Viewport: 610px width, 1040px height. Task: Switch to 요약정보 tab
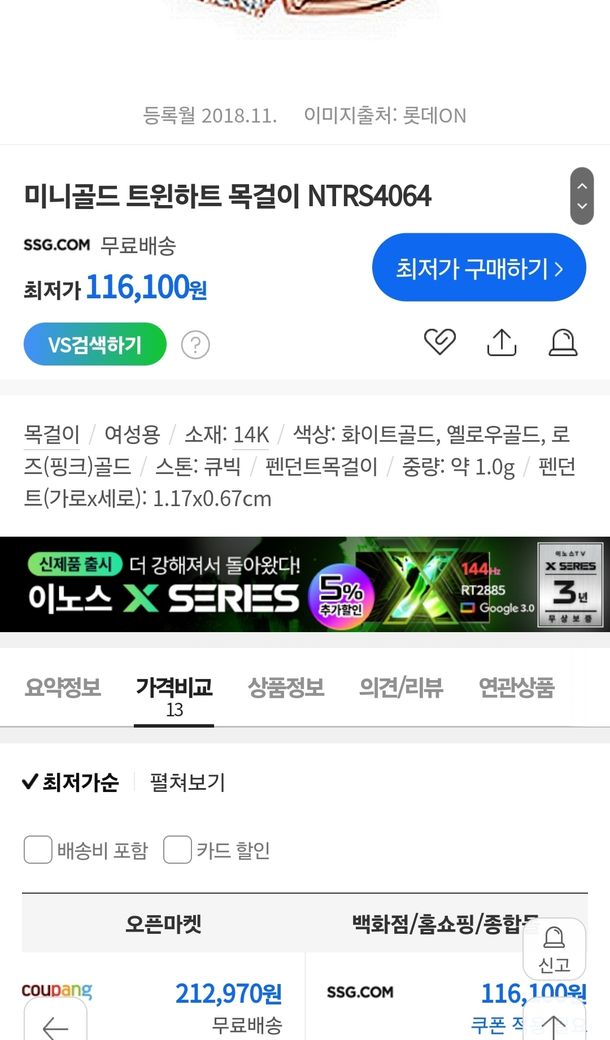point(62,688)
